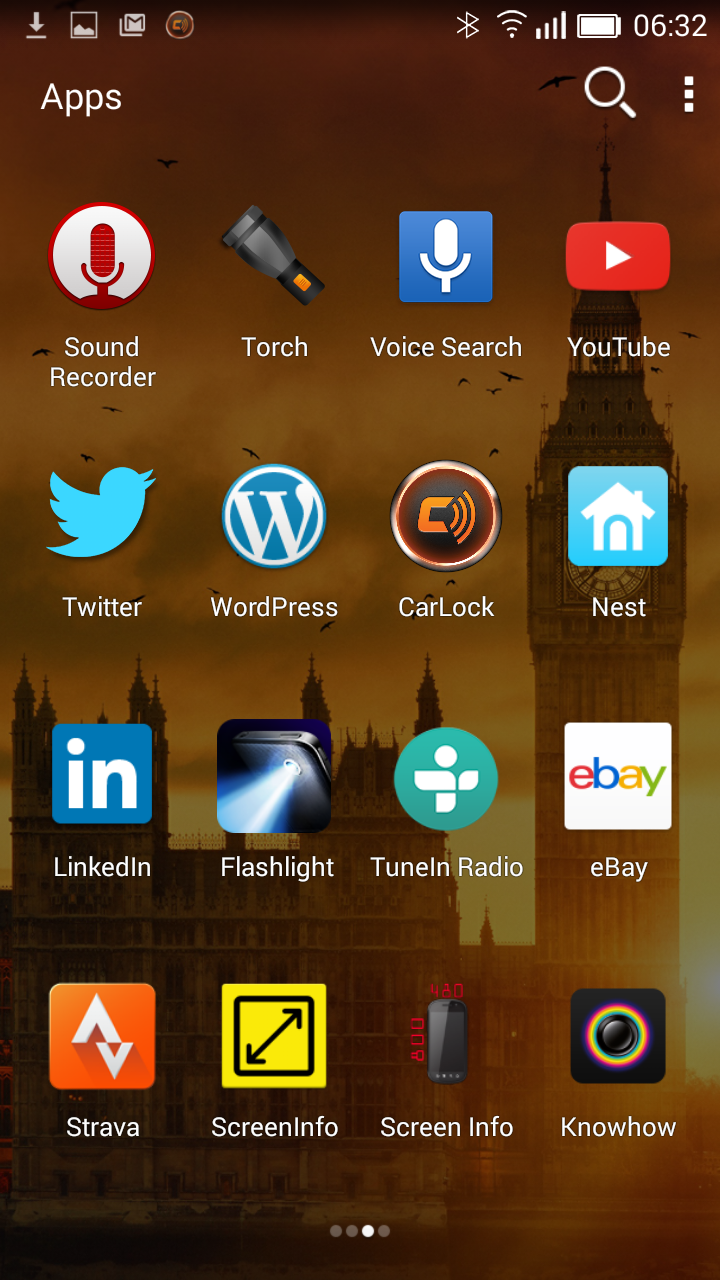Open the app search magnifier
The width and height of the screenshot is (720, 1280).
[x=610, y=95]
